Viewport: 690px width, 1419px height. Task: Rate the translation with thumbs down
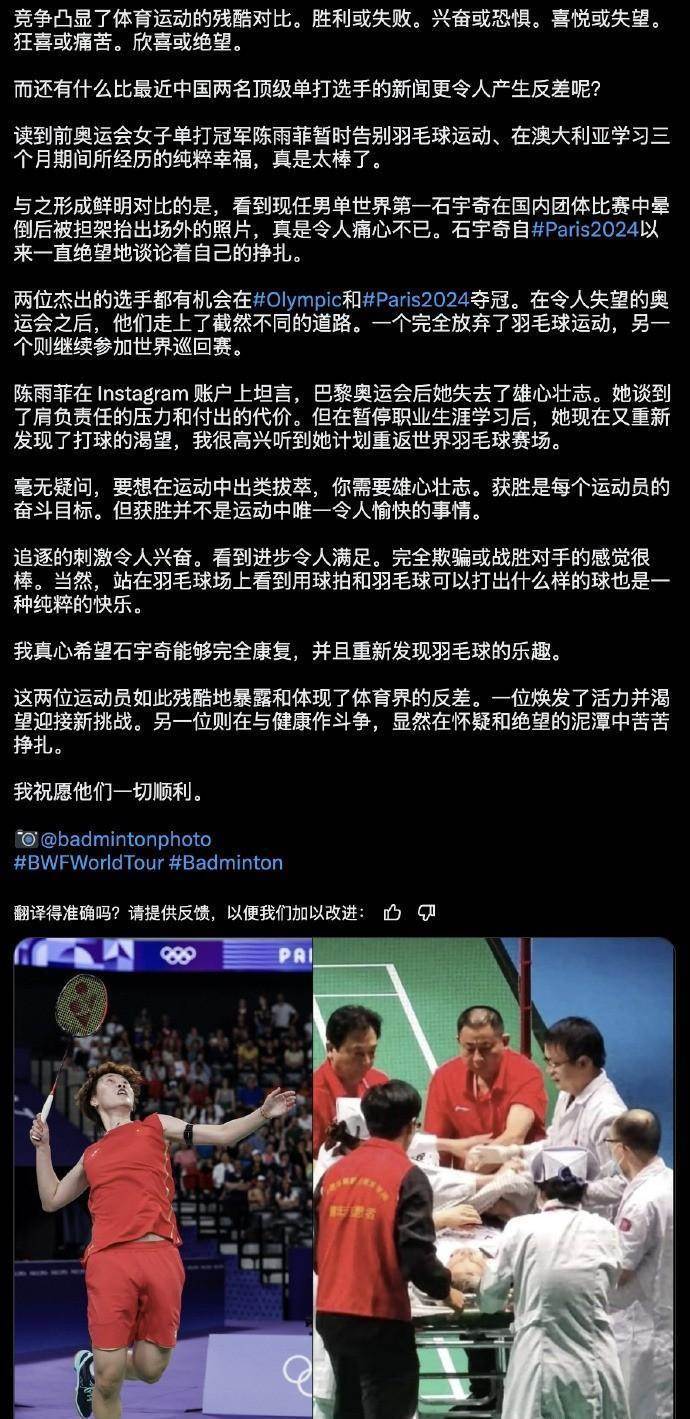pyautogui.click(x=427, y=912)
